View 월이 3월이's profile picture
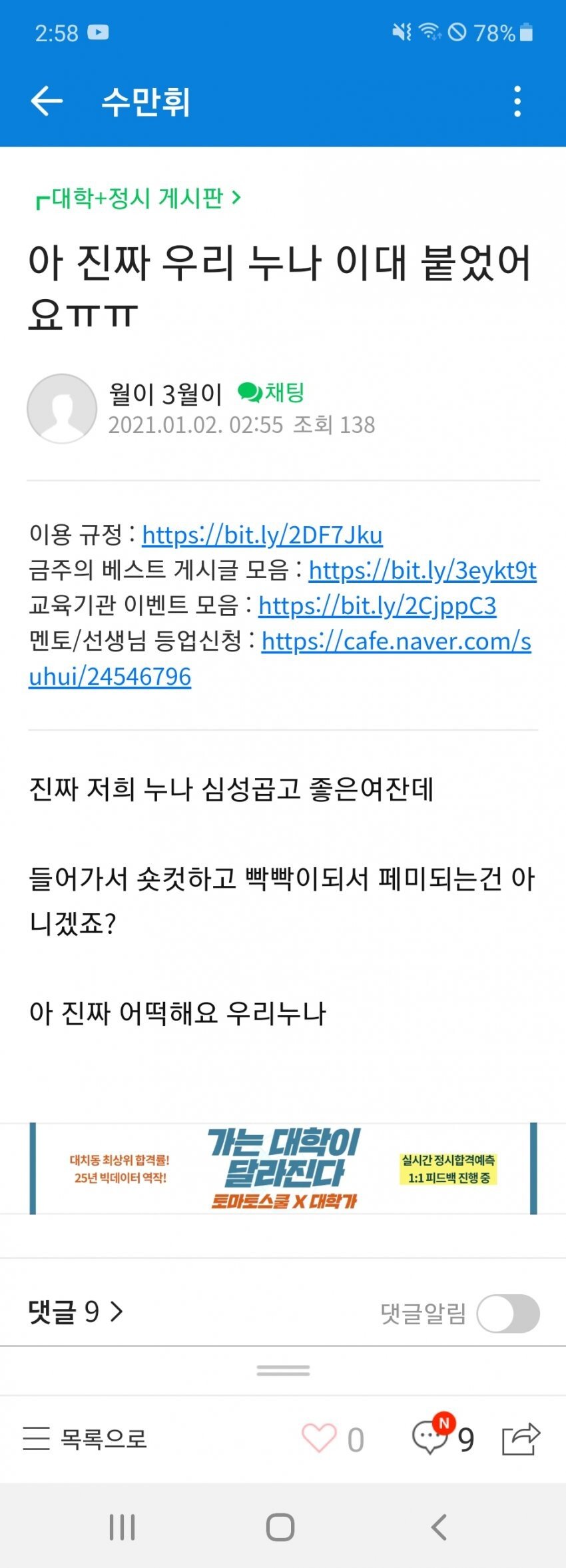Screen dimensions: 566x1568 pos(62,408)
